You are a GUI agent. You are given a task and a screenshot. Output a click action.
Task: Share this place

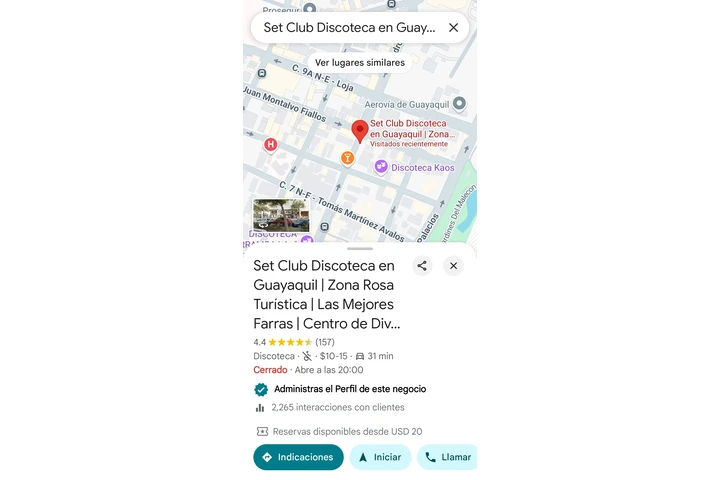422,266
